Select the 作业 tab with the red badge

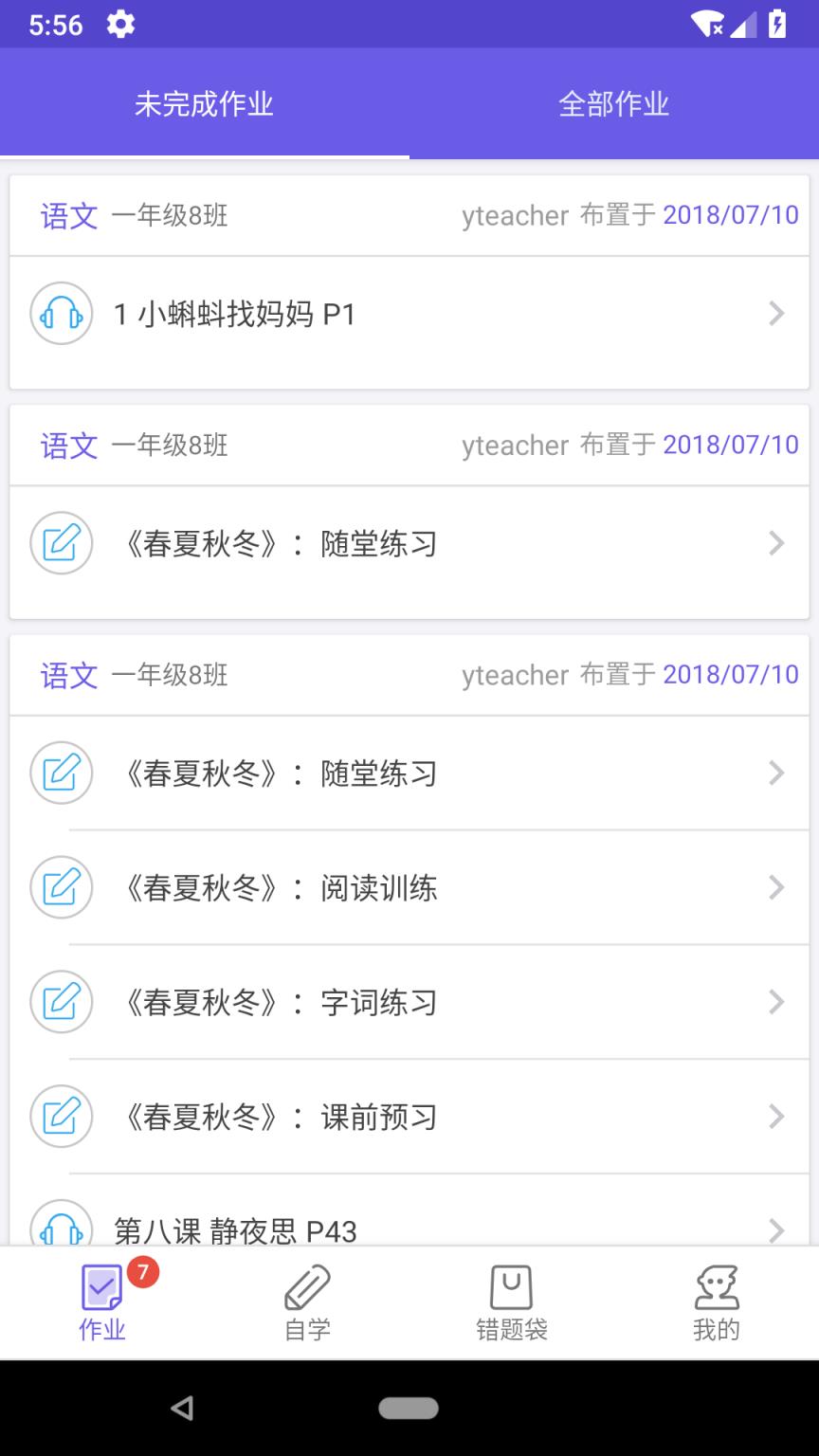(x=100, y=1301)
